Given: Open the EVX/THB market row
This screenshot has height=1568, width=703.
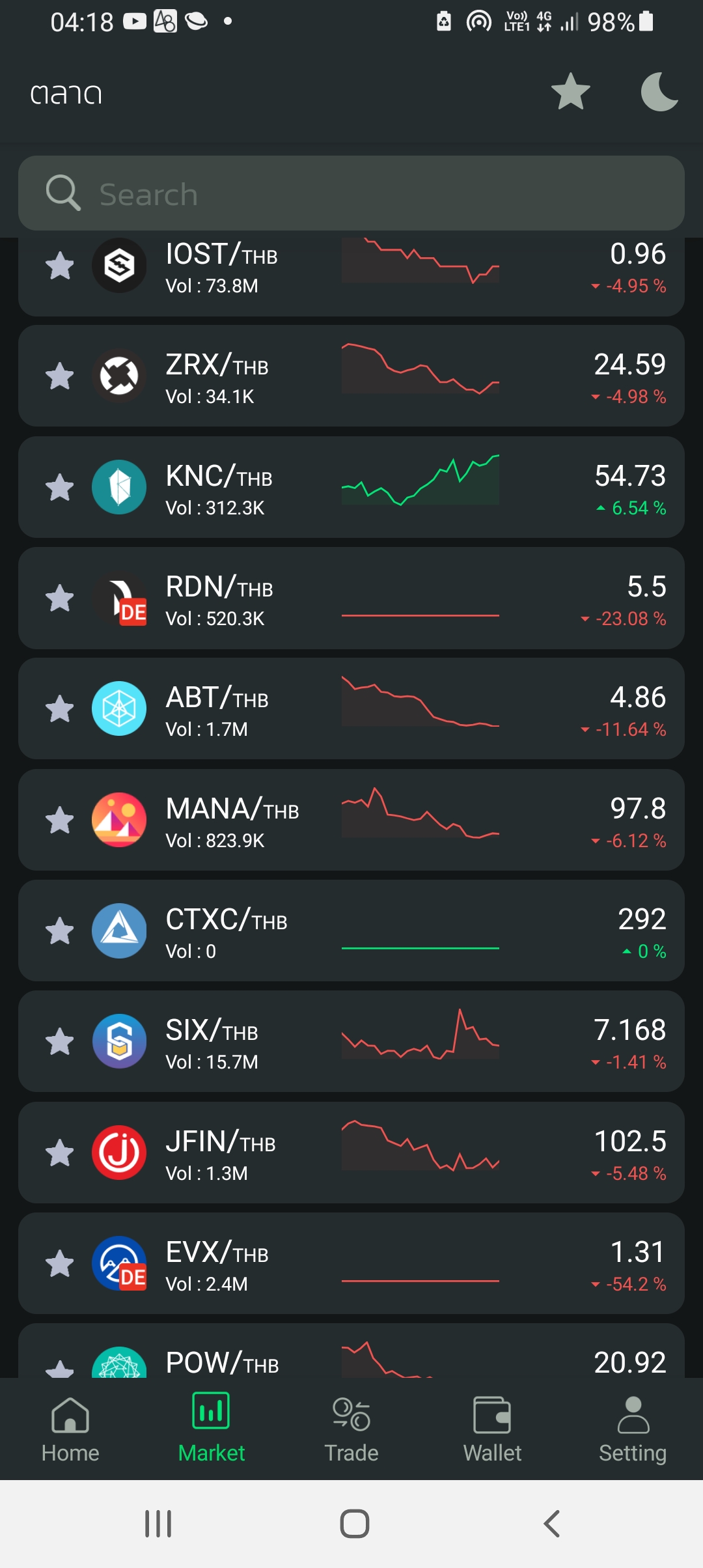Looking at the screenshot, I should (x=351, y=1263).
